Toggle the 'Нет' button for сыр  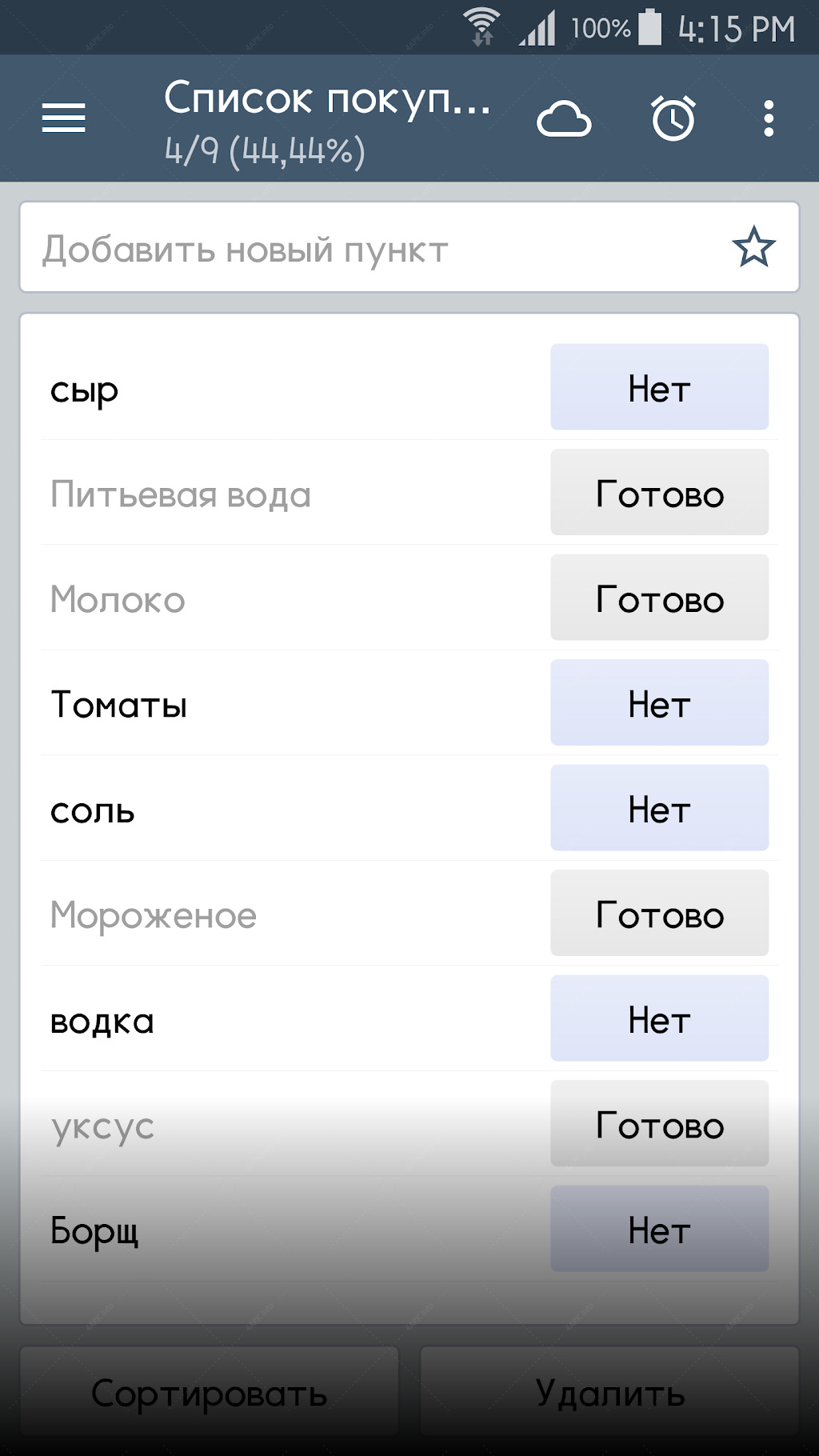point(659,387)
